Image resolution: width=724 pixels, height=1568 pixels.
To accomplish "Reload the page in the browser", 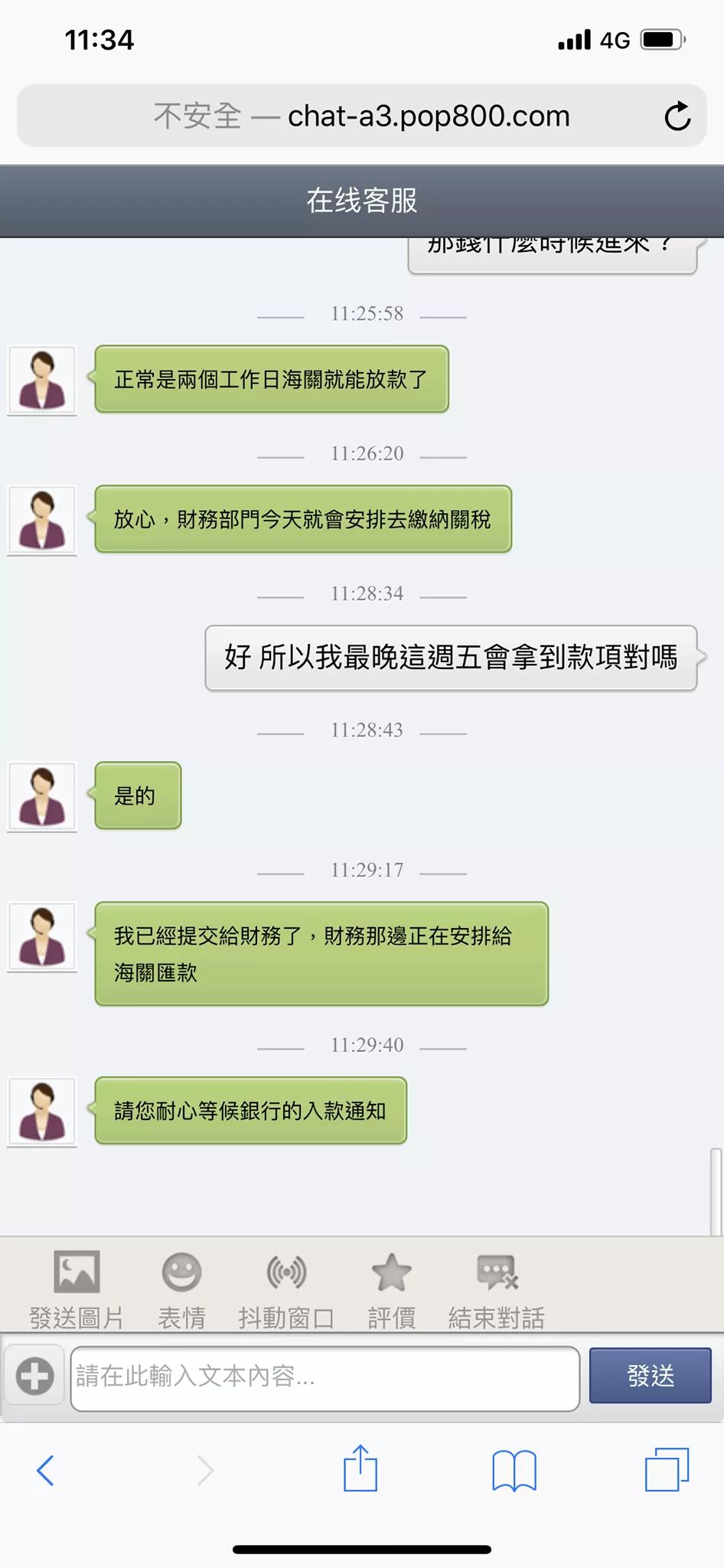I will 677,116.
